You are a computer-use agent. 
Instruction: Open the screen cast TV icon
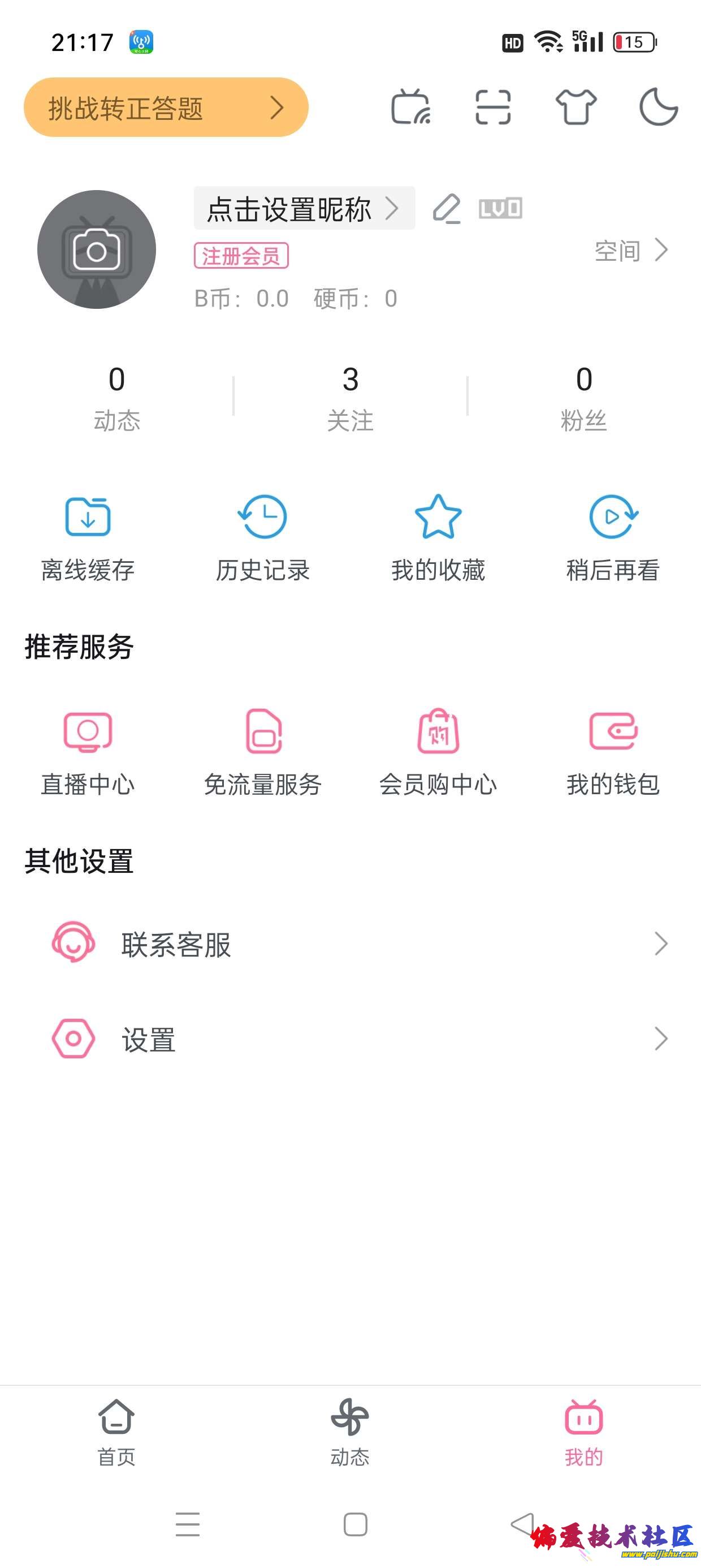411,107
